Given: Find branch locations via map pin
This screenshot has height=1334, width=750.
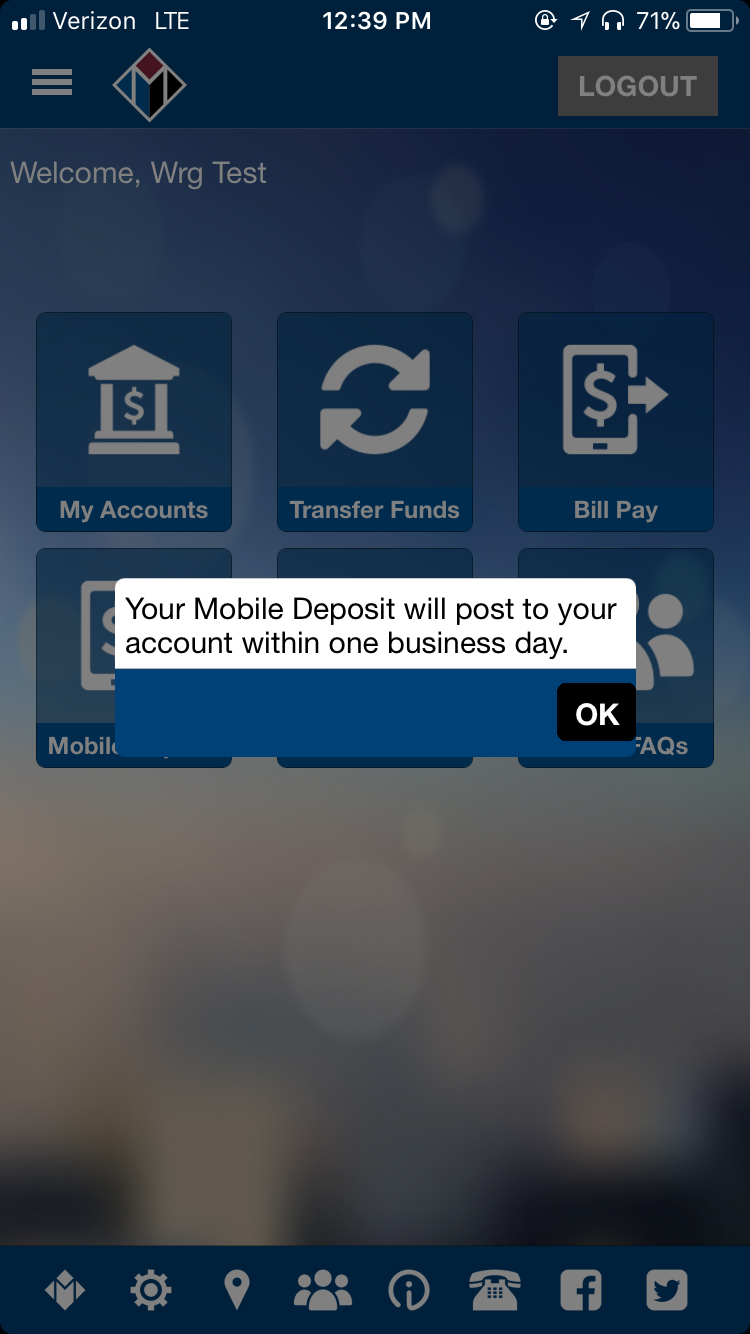Looking at the screenshot, I should 237,1290.
